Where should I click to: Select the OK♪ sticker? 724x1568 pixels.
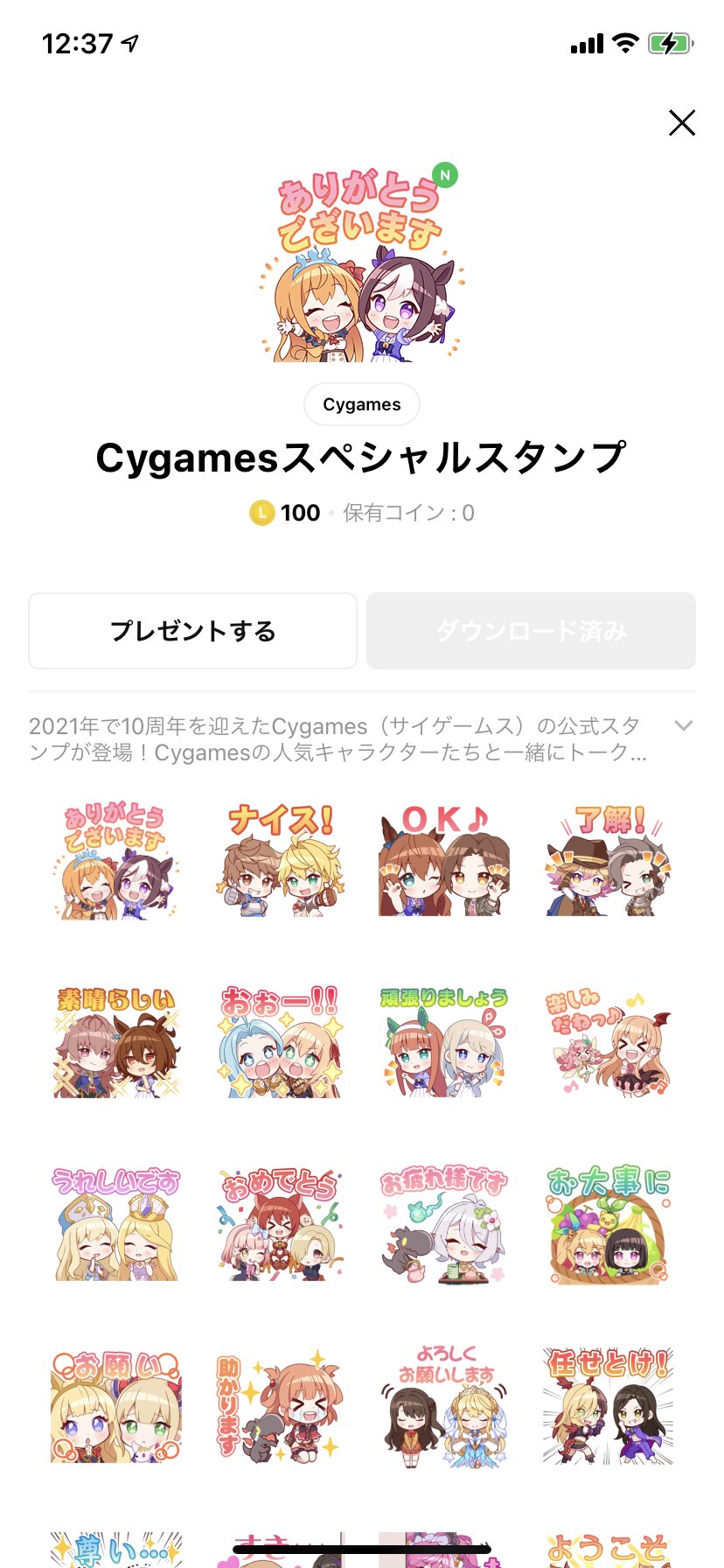444,862
